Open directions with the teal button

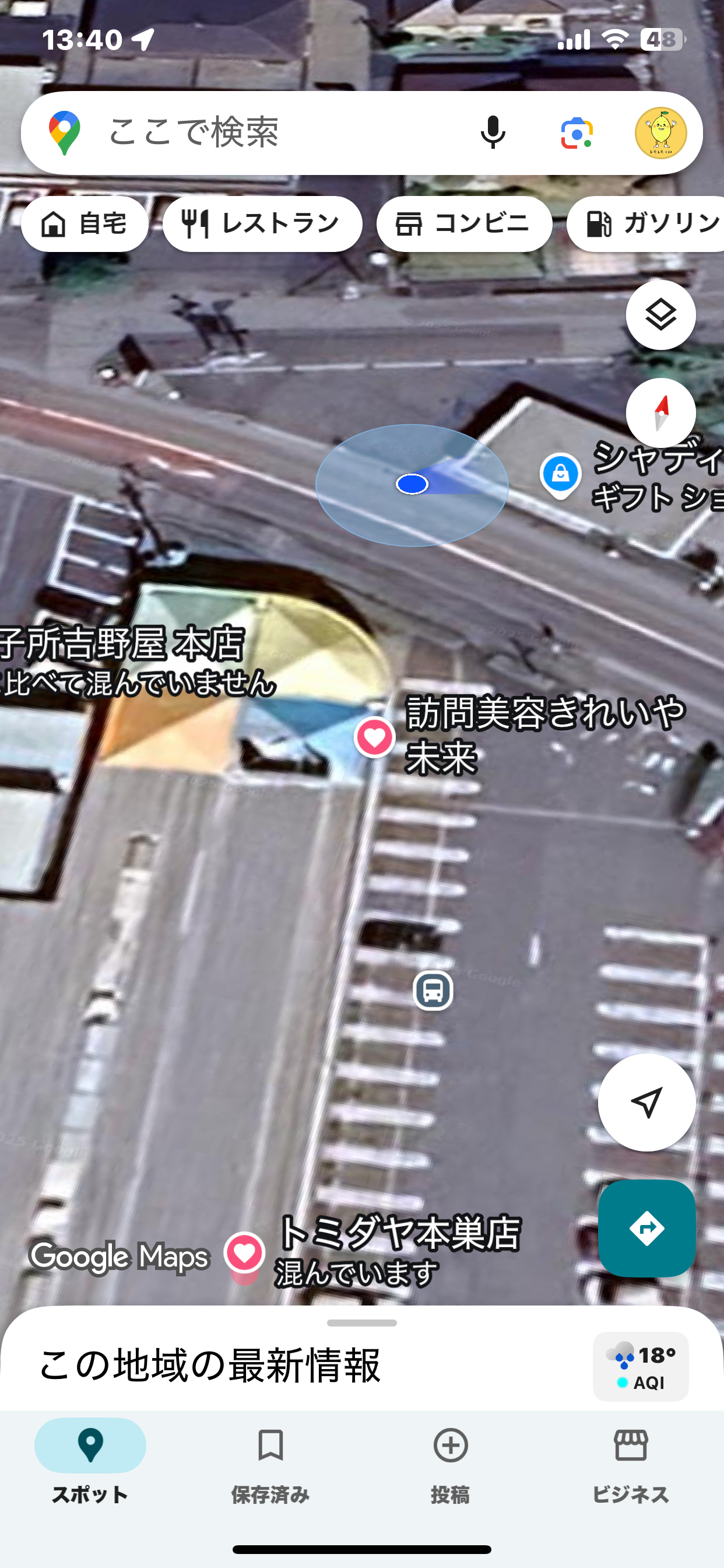click(x=646, y=1228)
